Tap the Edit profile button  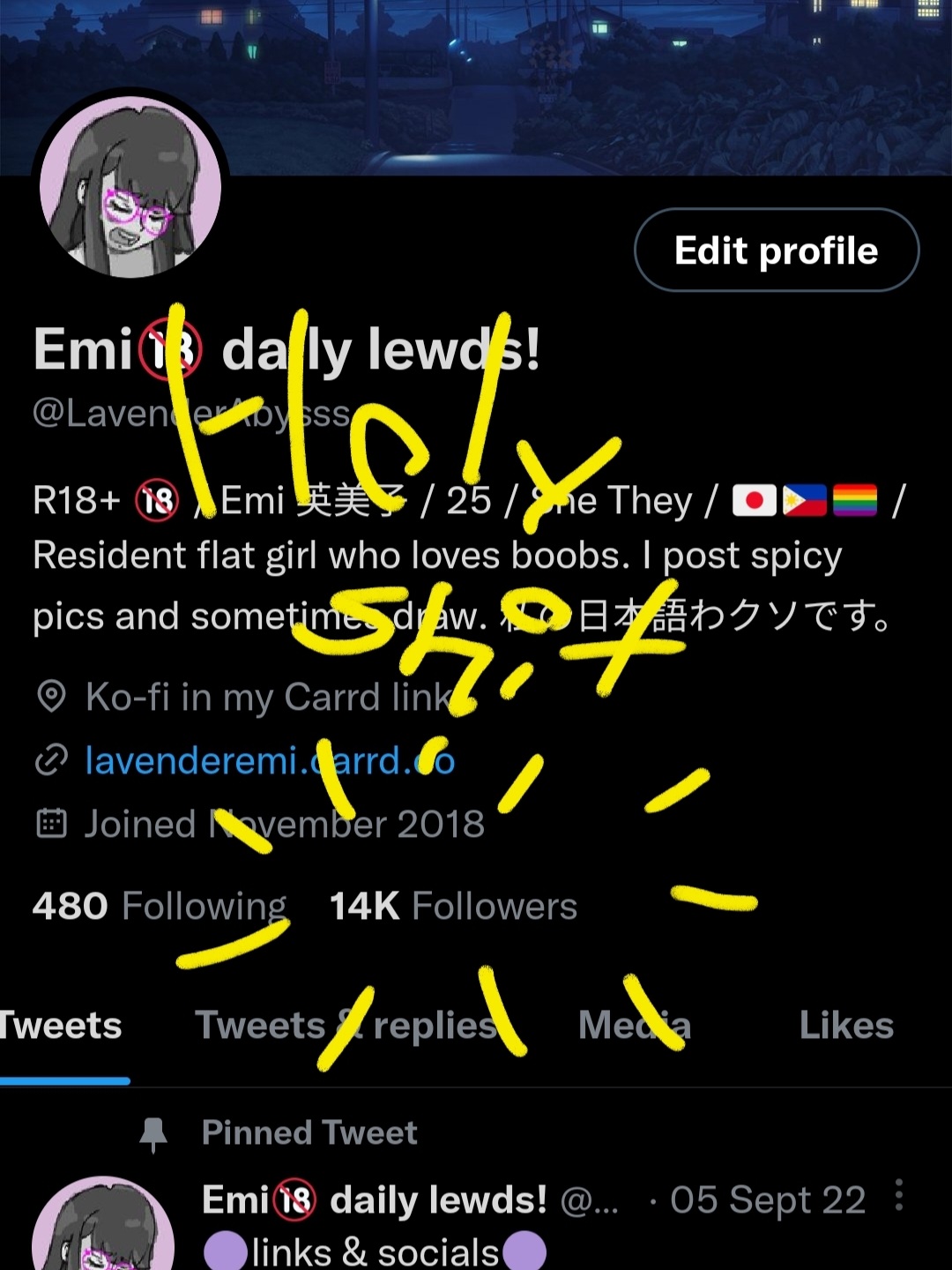pyautogui.click(x=776, y=250)
